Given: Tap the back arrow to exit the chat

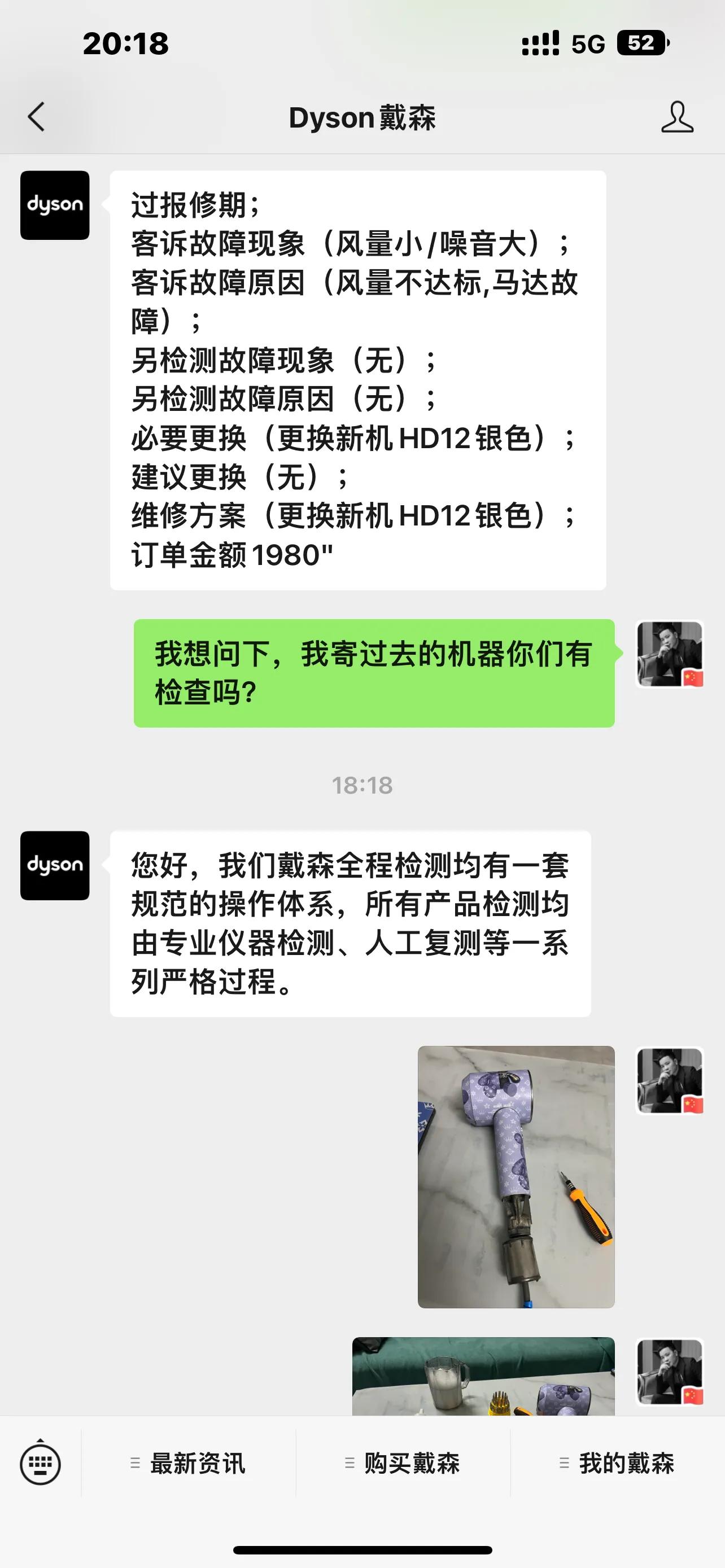Looking at the screenshot, I should (x=37, y=117).
